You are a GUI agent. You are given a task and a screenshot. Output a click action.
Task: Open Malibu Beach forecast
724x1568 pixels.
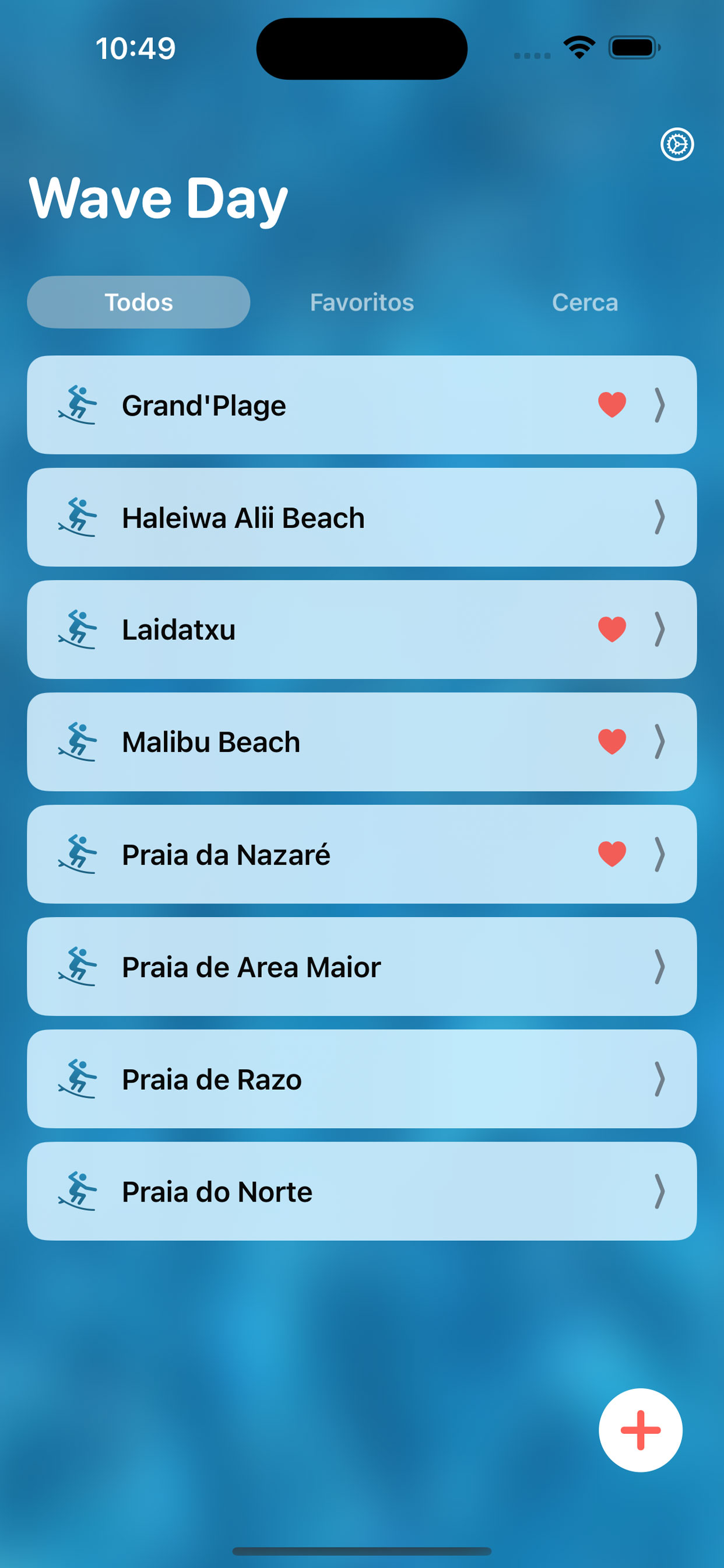(362, 742)
